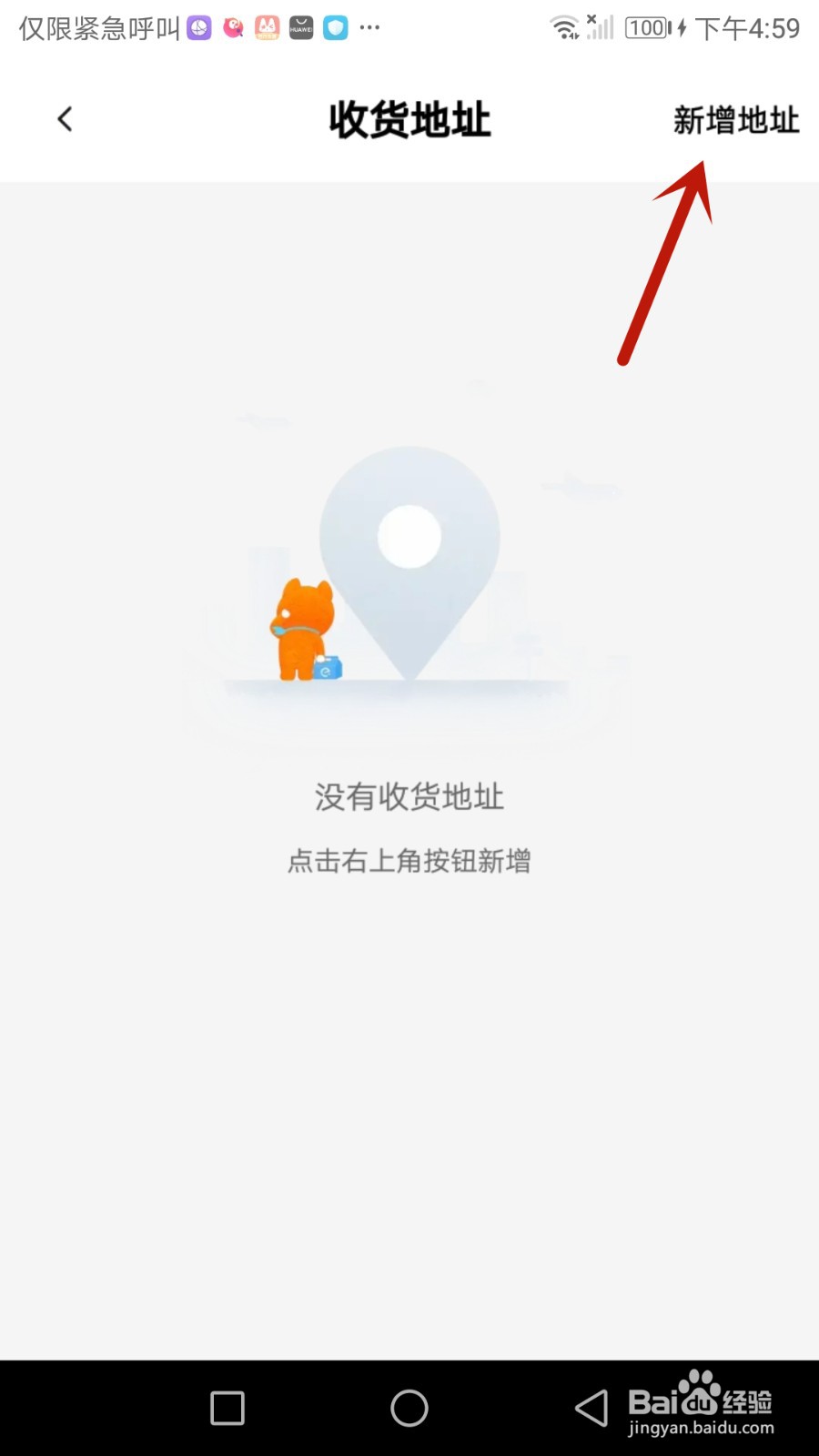This screenshot has width=819, height=1456.
Task: Expand the ellipsis for more status bar apps
Action: point(369,27)
